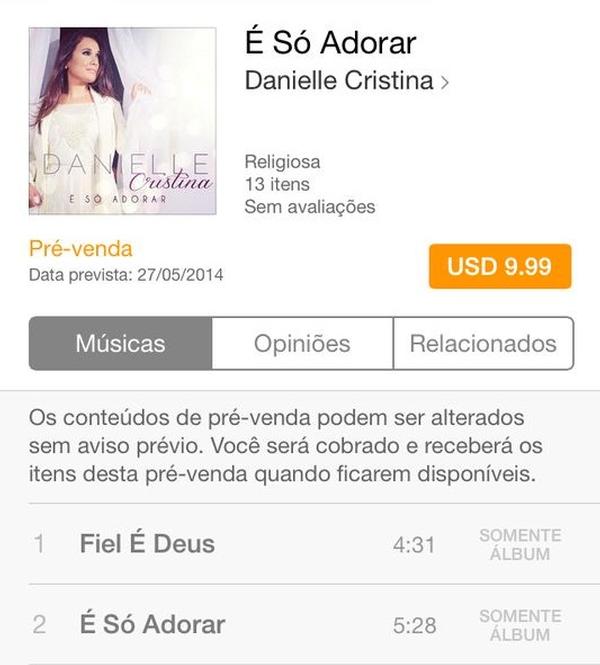Screen dimensions: 600x665
Task: Select the Músicas tab
Action: pos(120,344)
